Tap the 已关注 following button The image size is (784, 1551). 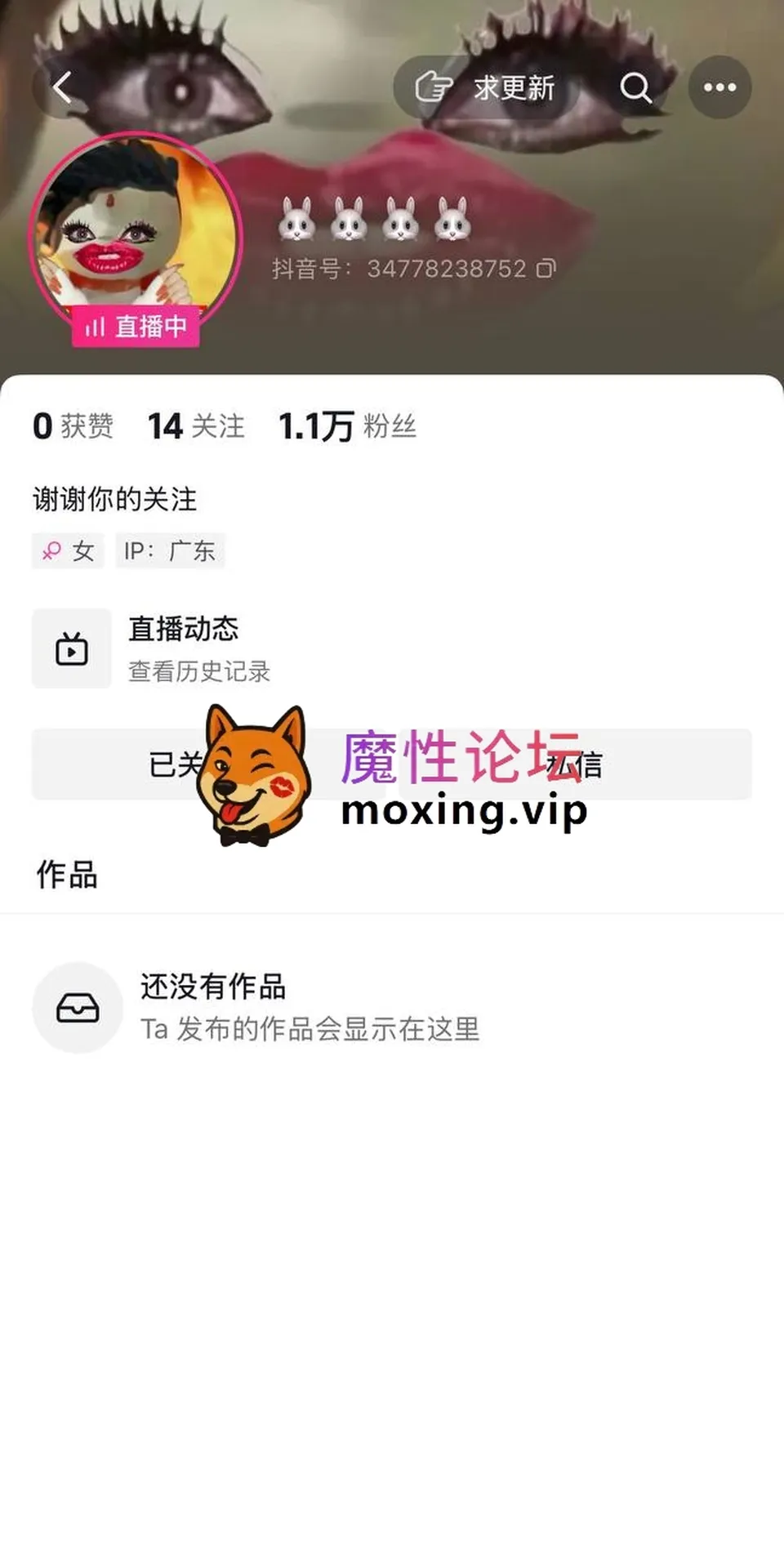(208, 764)
